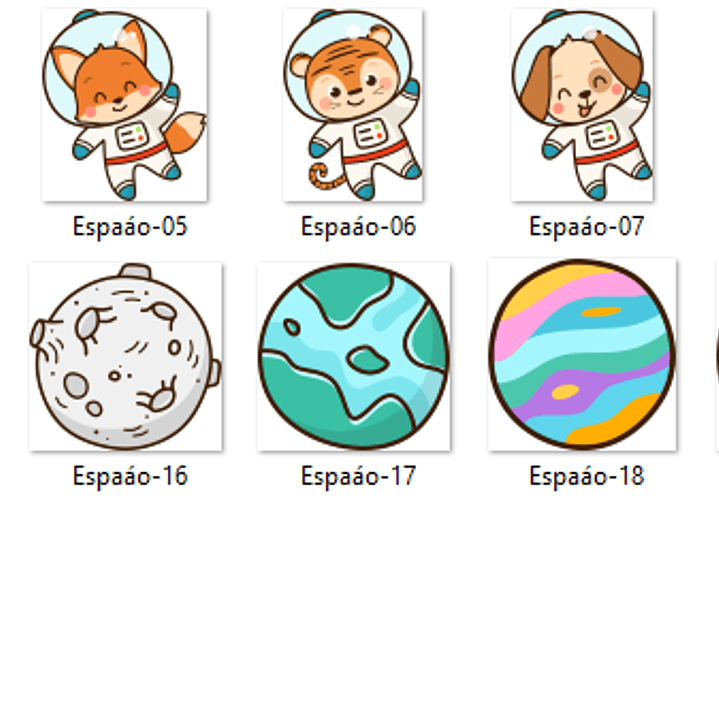Select the dog astronaut file Espaáo-07
Image resolution: width=719 pixels, height=719 pixels.
tap(582, 105)
